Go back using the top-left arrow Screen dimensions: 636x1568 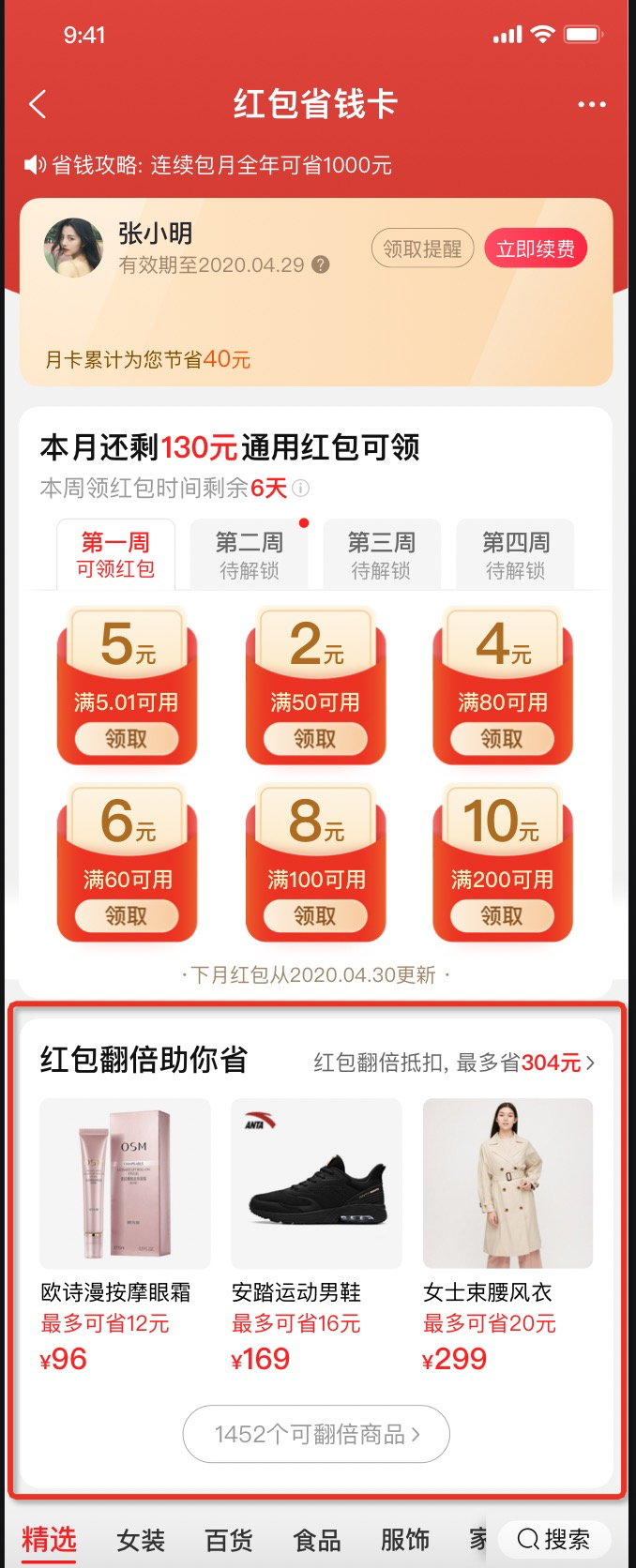pos(38,104)
